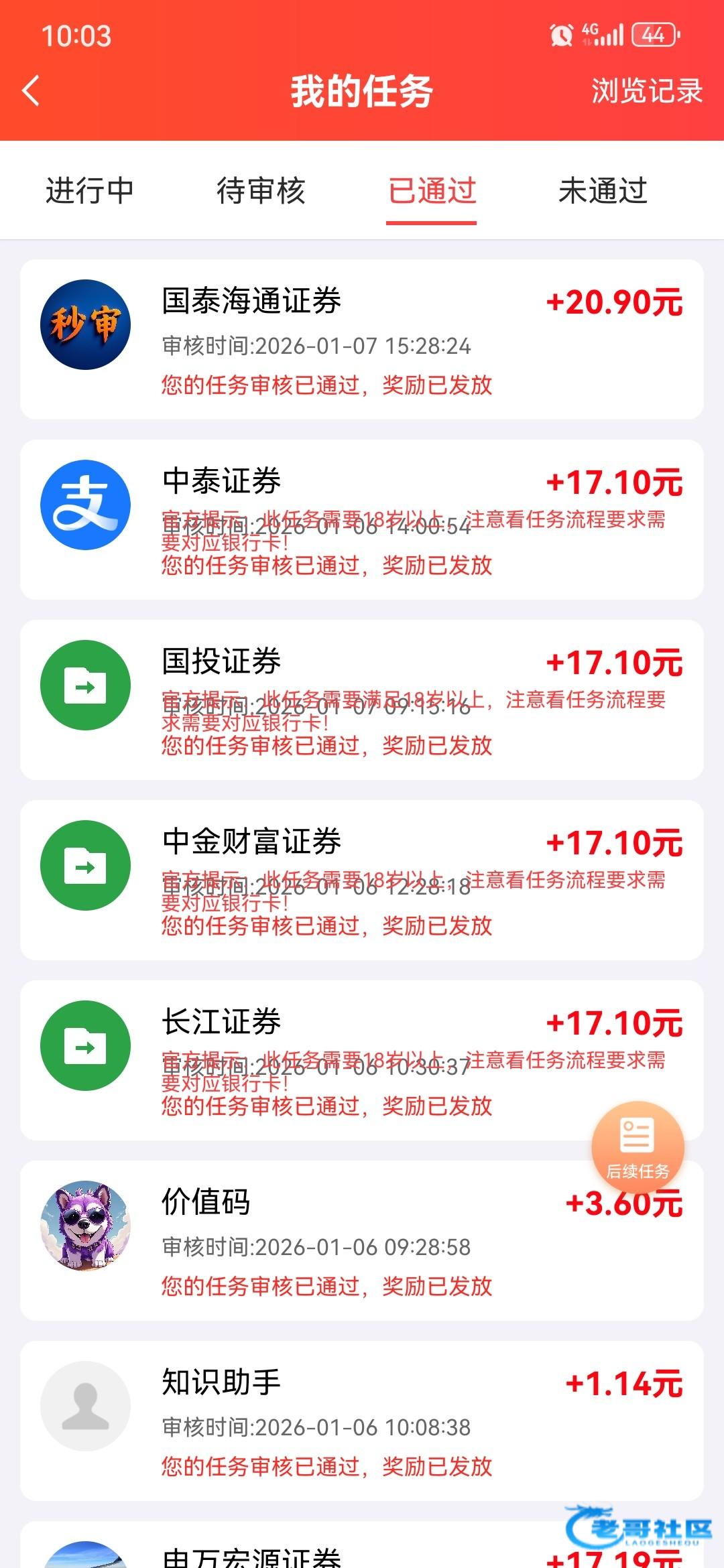Viewport: 724px width, 1568px height.
Task: Switch to the 未通过 tab
Action: click(603, 191)
